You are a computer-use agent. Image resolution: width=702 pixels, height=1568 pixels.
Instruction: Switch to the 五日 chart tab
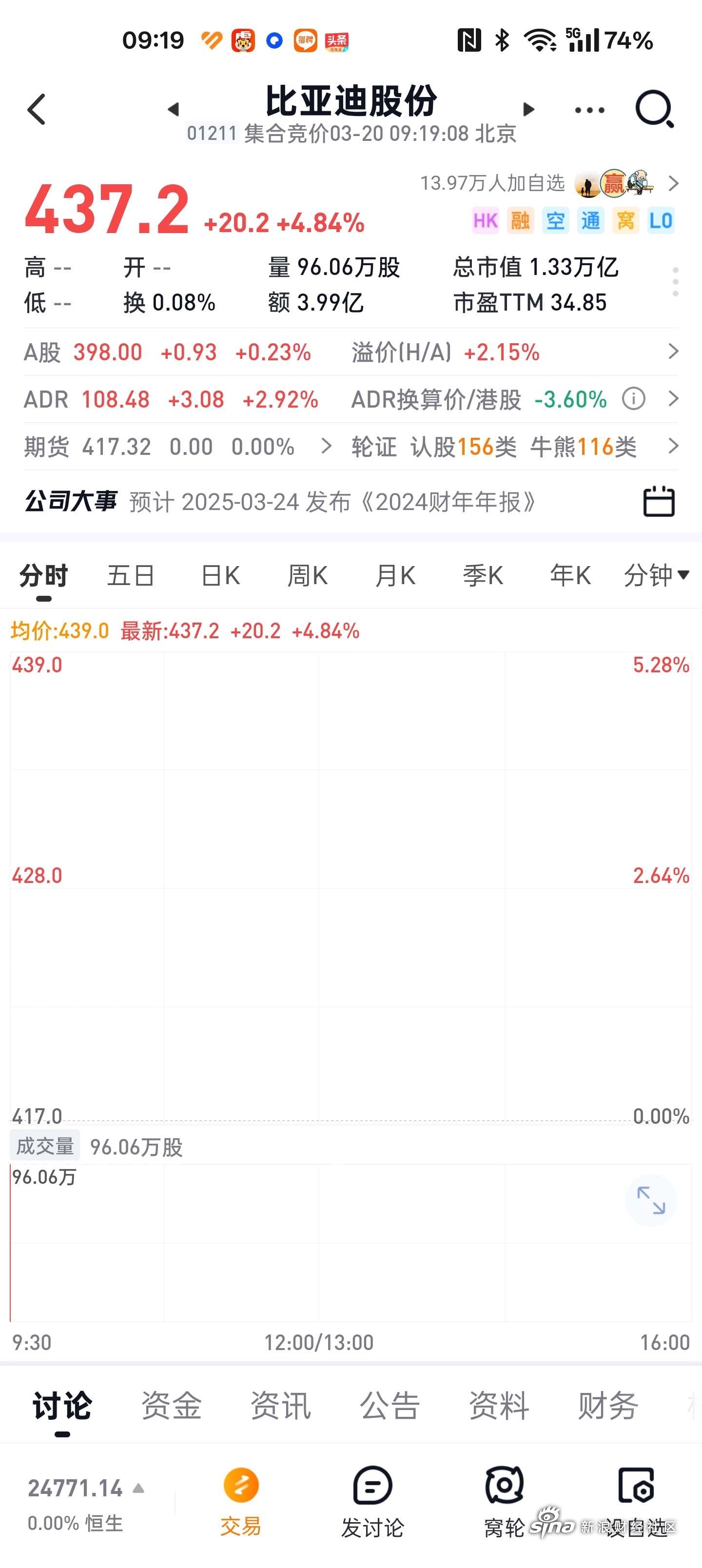(x=130, y=576)
